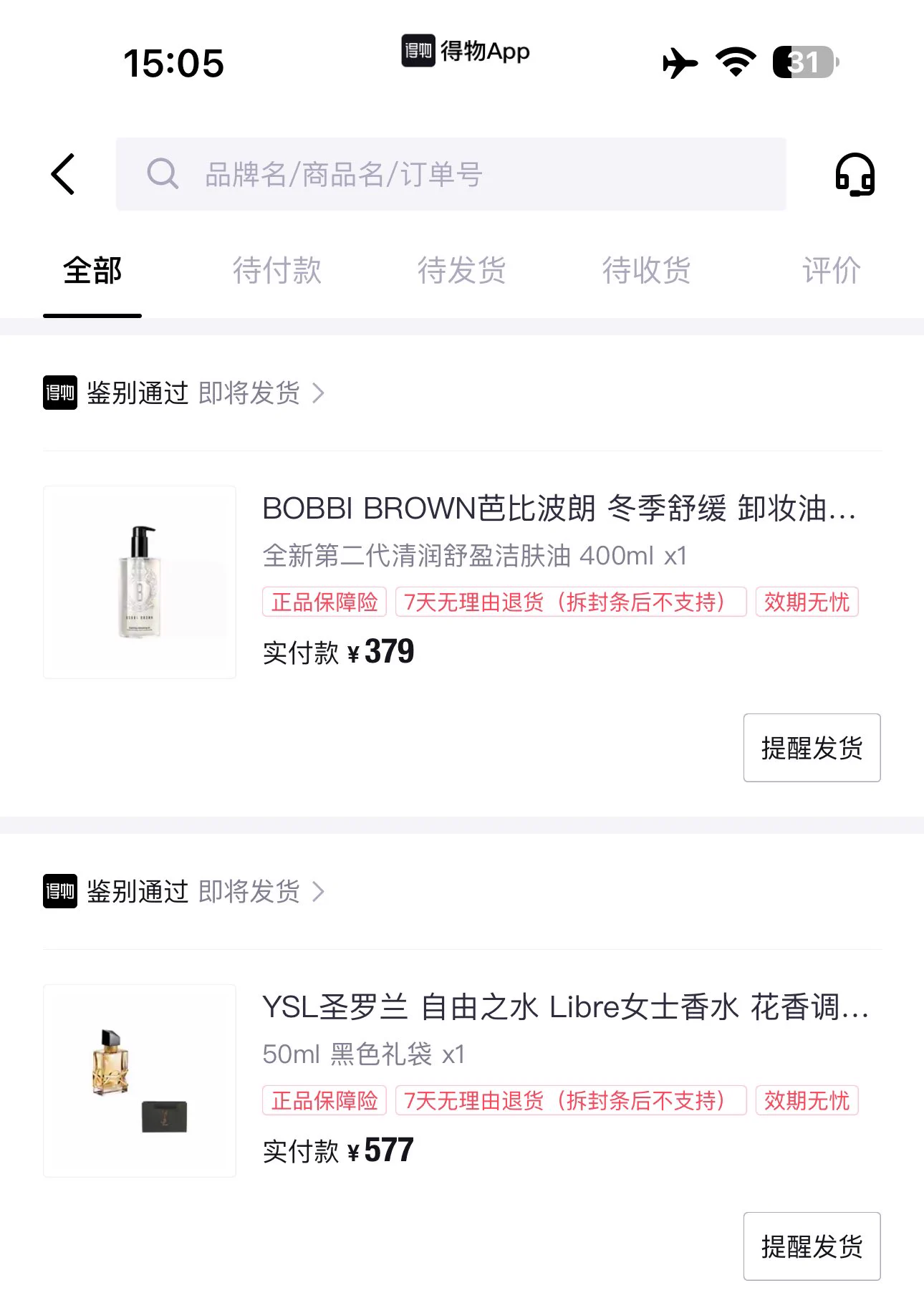
Task: Switch to the 全部 tab
Action: 92,271
